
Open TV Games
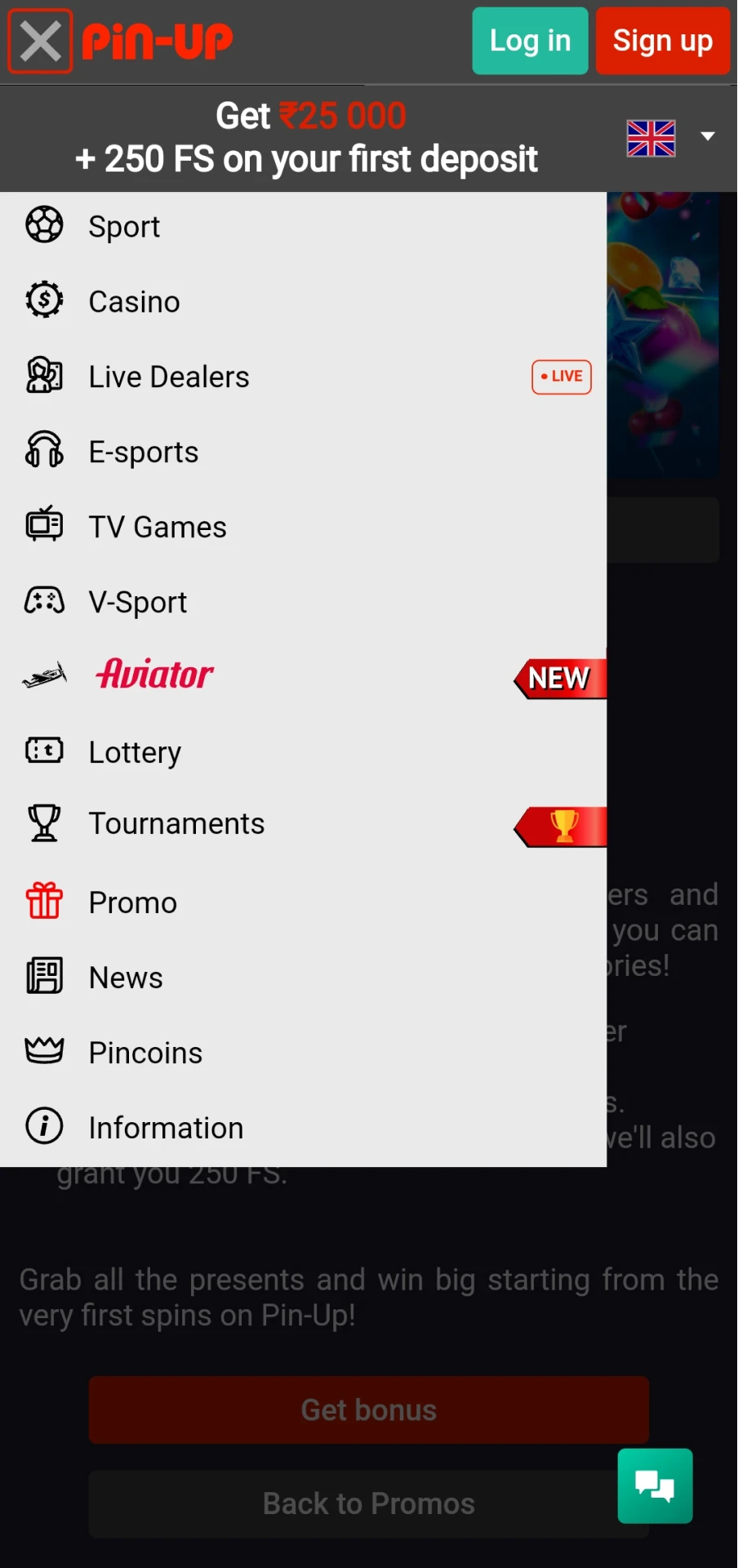point(157,527)
